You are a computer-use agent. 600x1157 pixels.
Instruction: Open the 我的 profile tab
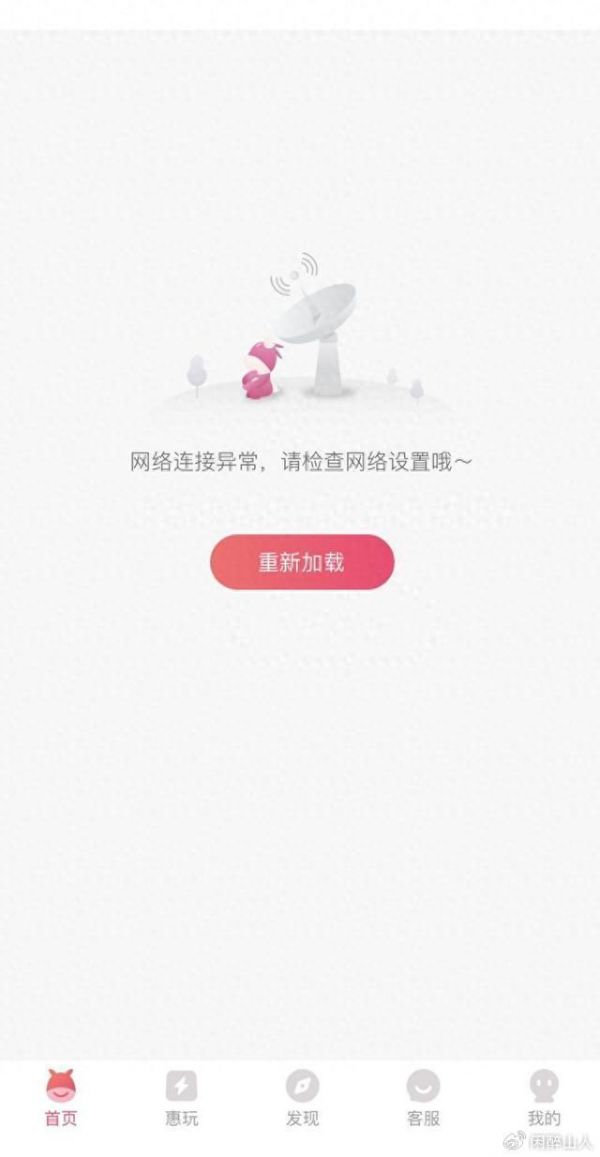click(x=544, y=1098)
